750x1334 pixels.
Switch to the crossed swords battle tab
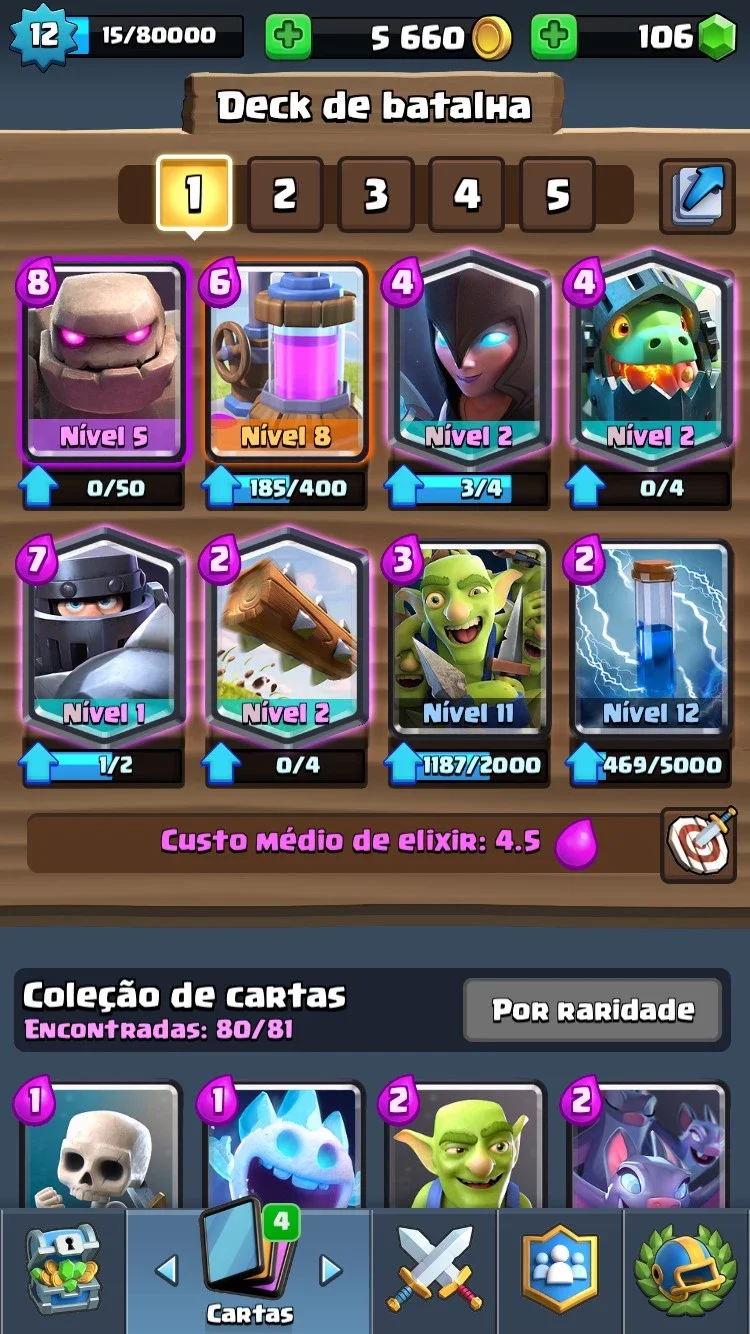click(x=434, y=1268)
